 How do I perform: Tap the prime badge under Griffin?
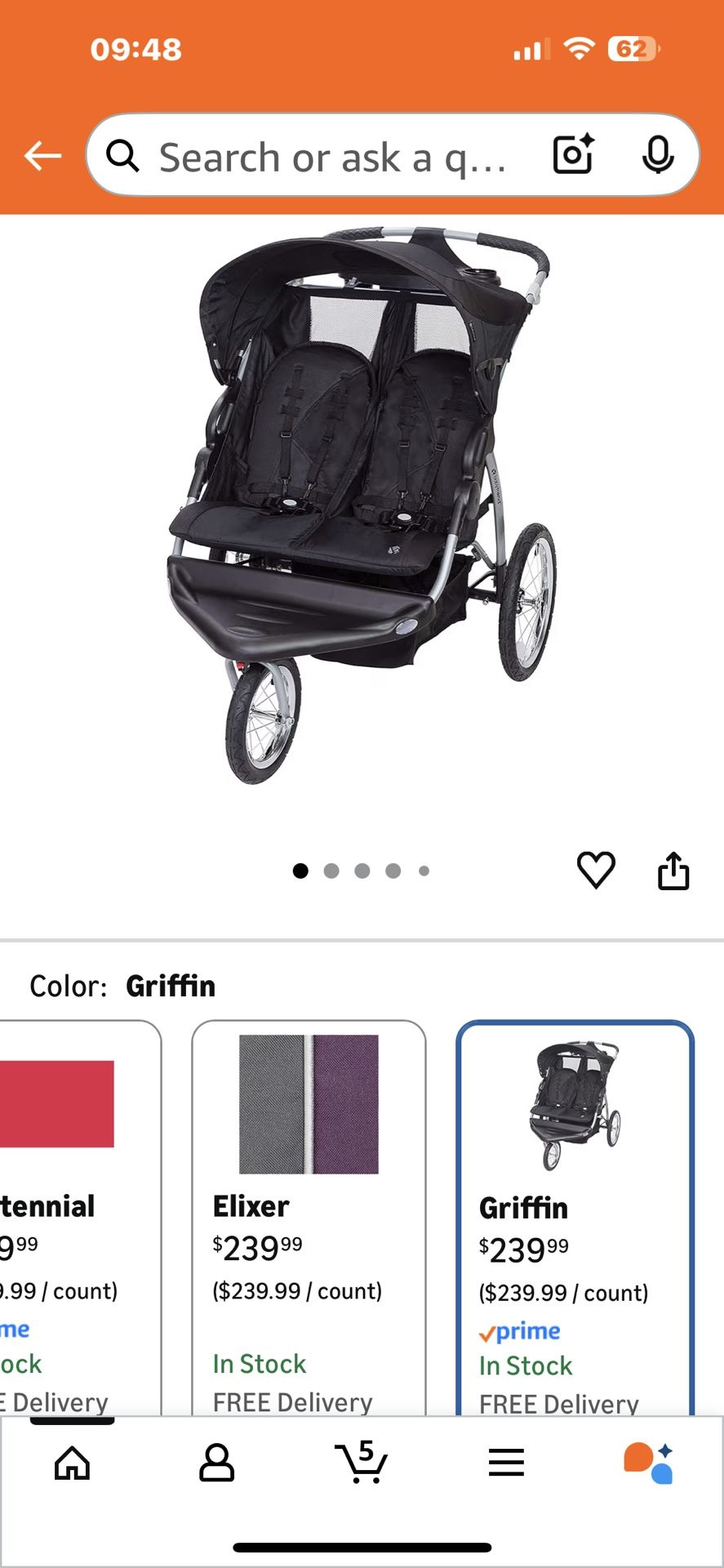[x=519, y=1331]
